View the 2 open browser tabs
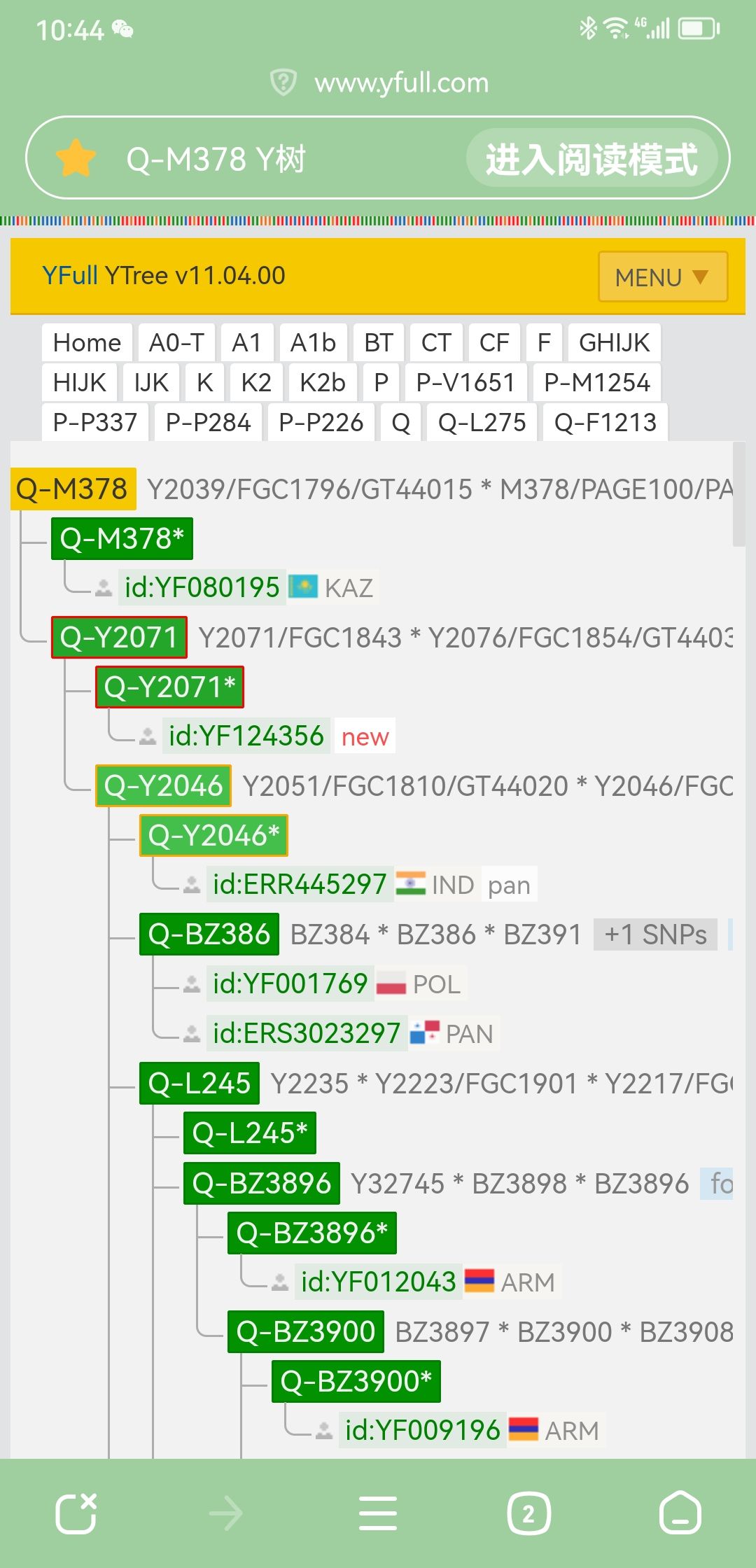This screenshot has width=756, height=1568. point(528,1513)
